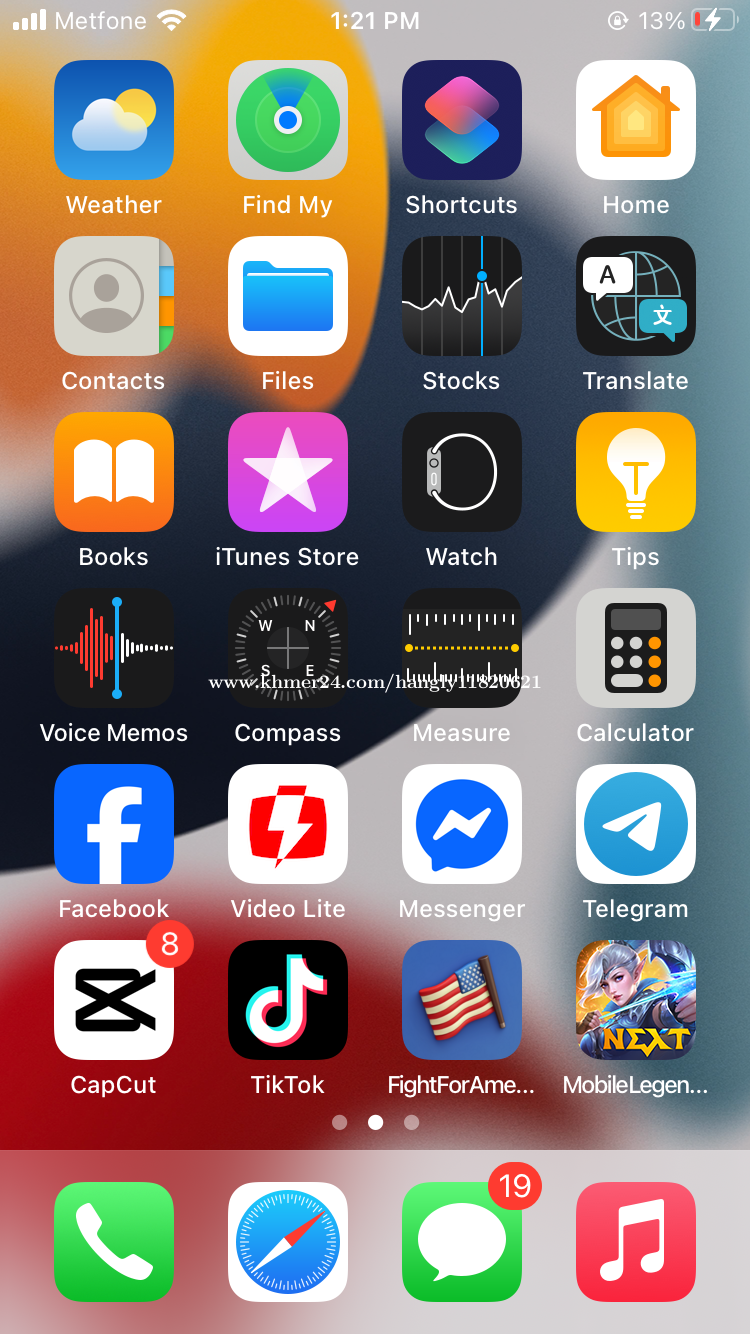Open Voice Memos
The image size is (750, 1334).
coord(114,648)
